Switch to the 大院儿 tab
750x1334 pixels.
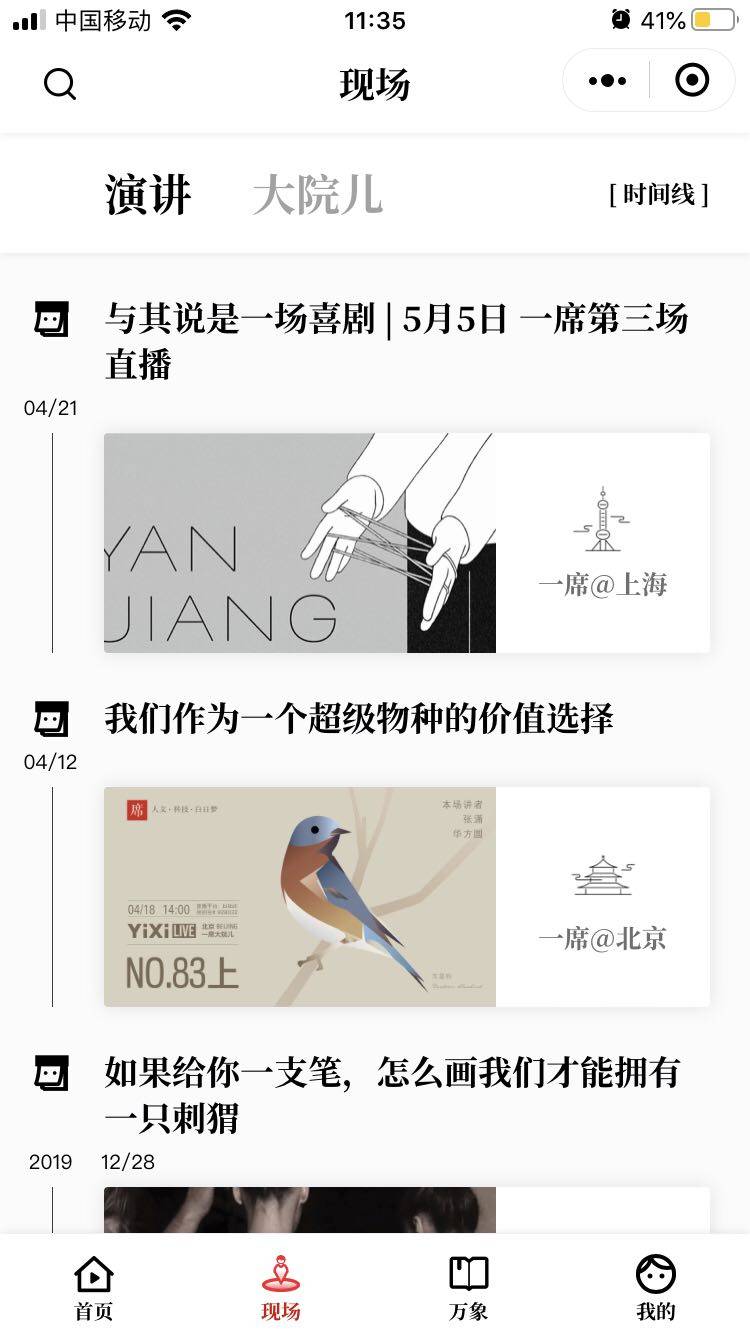(x=317, y=194)
